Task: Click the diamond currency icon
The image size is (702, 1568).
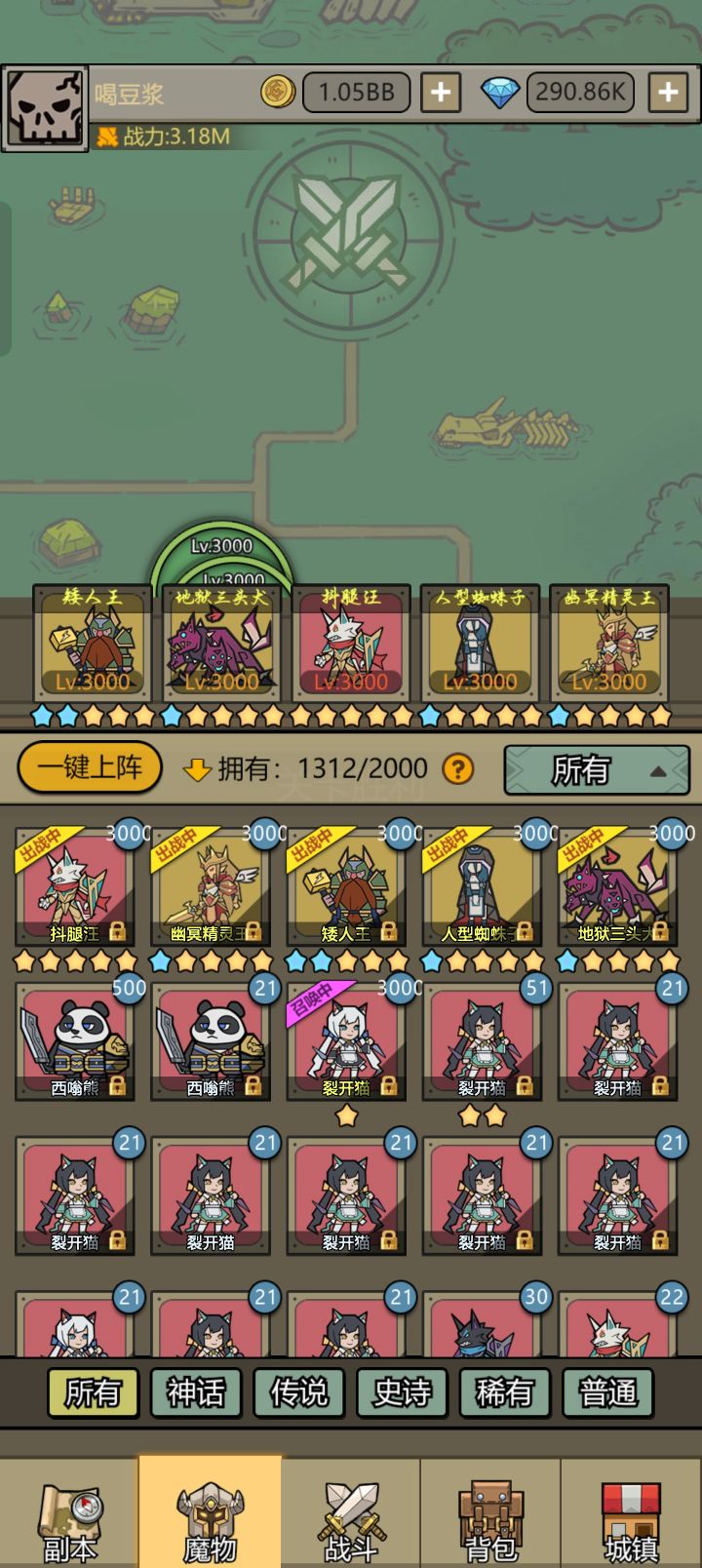Action: click(500, 92)
